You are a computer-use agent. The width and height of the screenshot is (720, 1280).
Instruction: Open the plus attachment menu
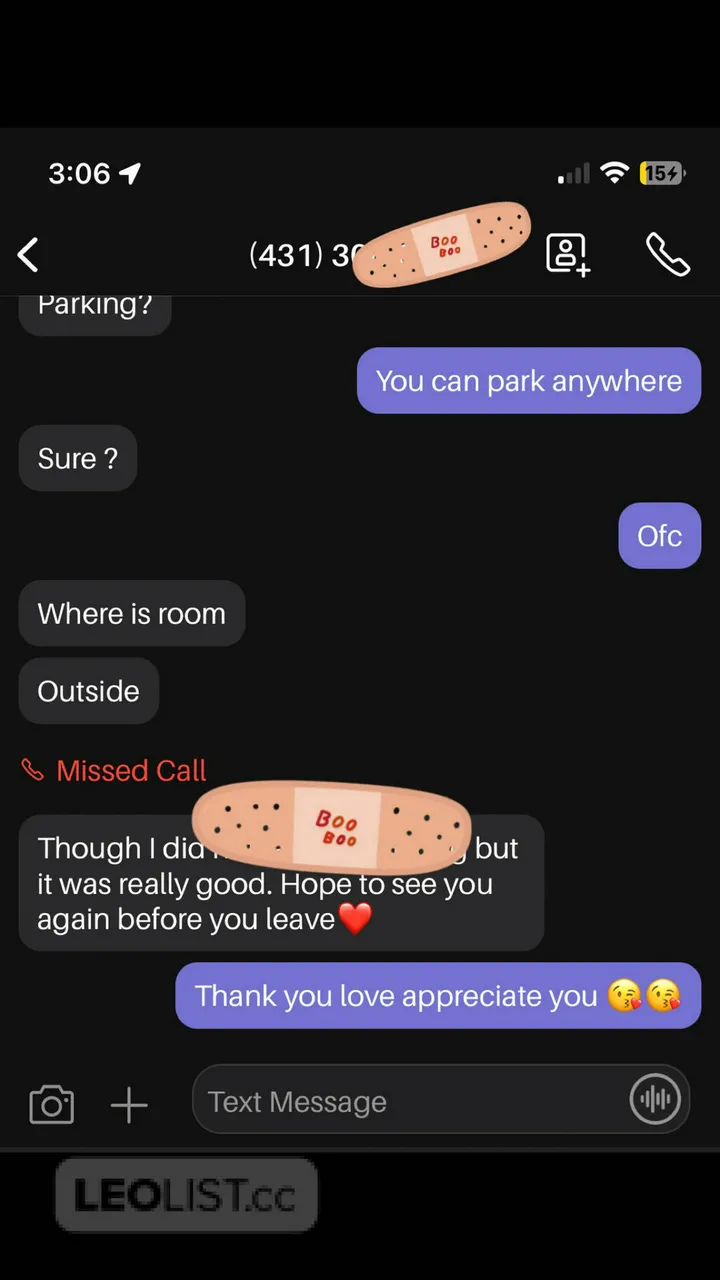[129, 1105]
